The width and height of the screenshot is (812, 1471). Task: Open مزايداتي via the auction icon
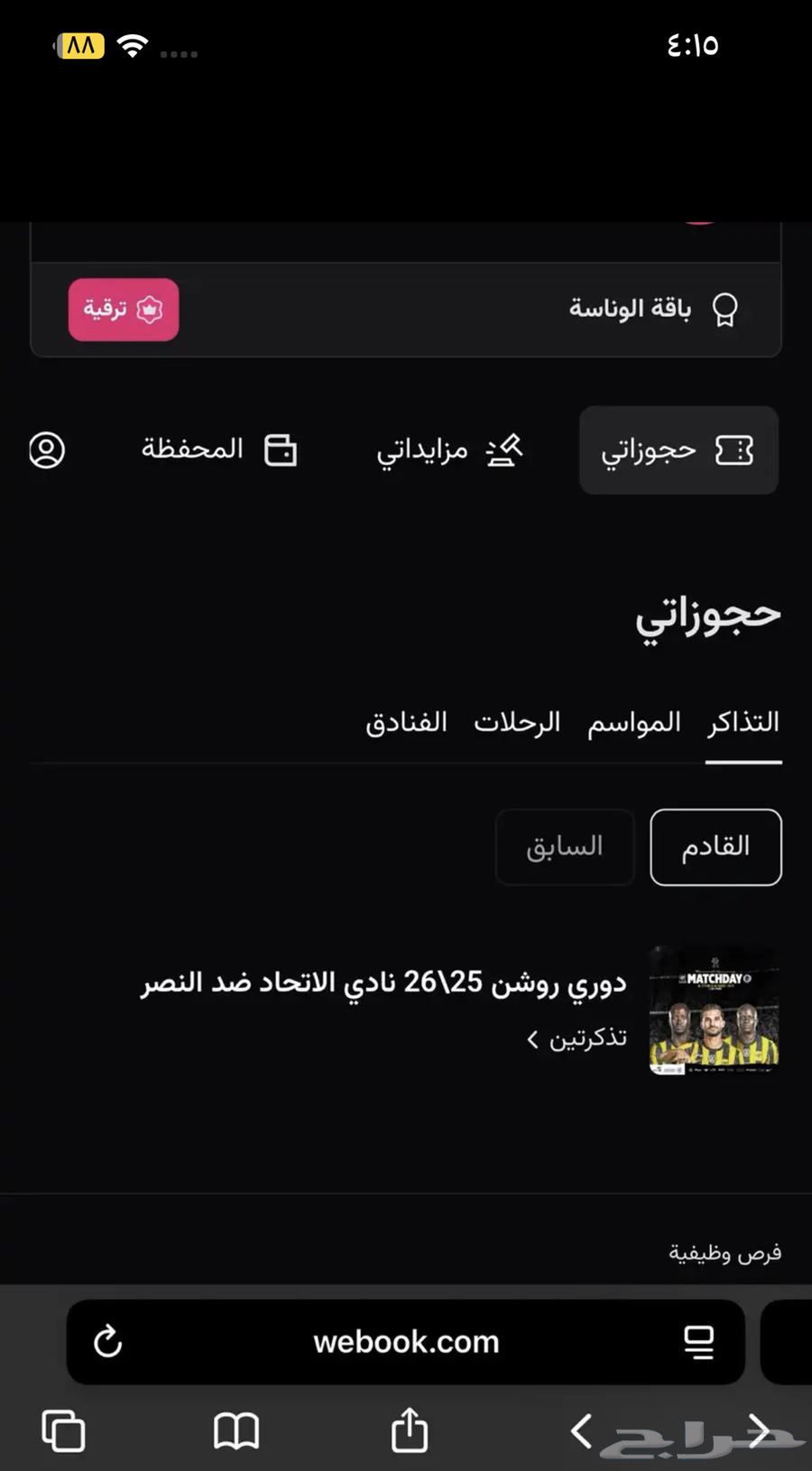[x=503, y=449]
